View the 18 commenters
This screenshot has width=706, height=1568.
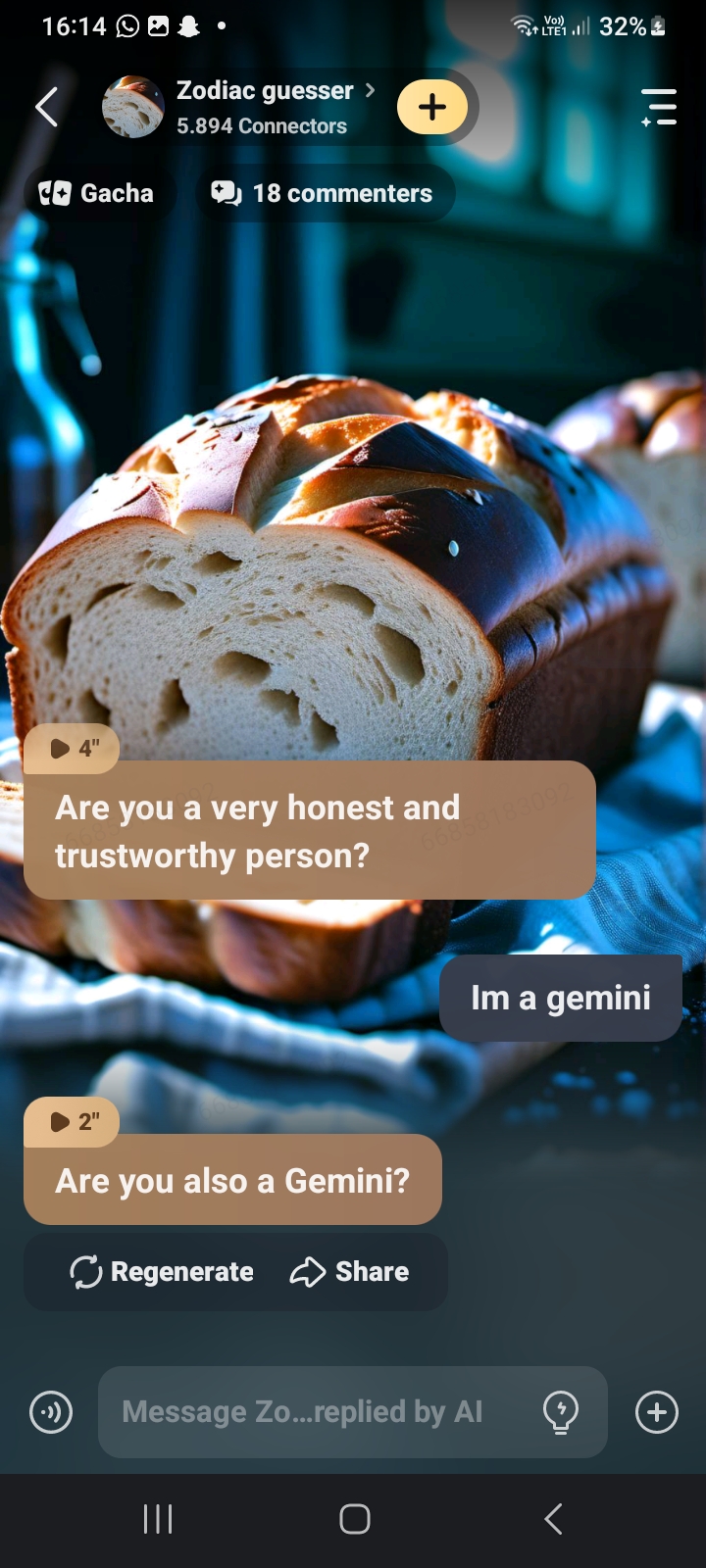click(323, 193)
